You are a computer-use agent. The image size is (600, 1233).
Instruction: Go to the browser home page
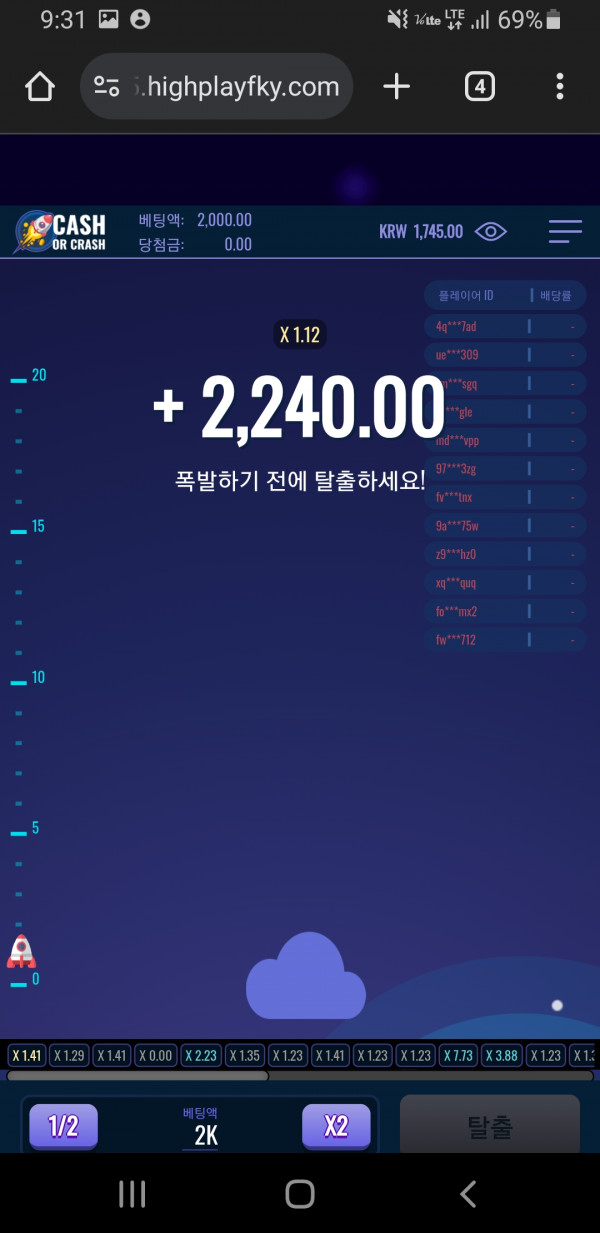coord(39,87)
